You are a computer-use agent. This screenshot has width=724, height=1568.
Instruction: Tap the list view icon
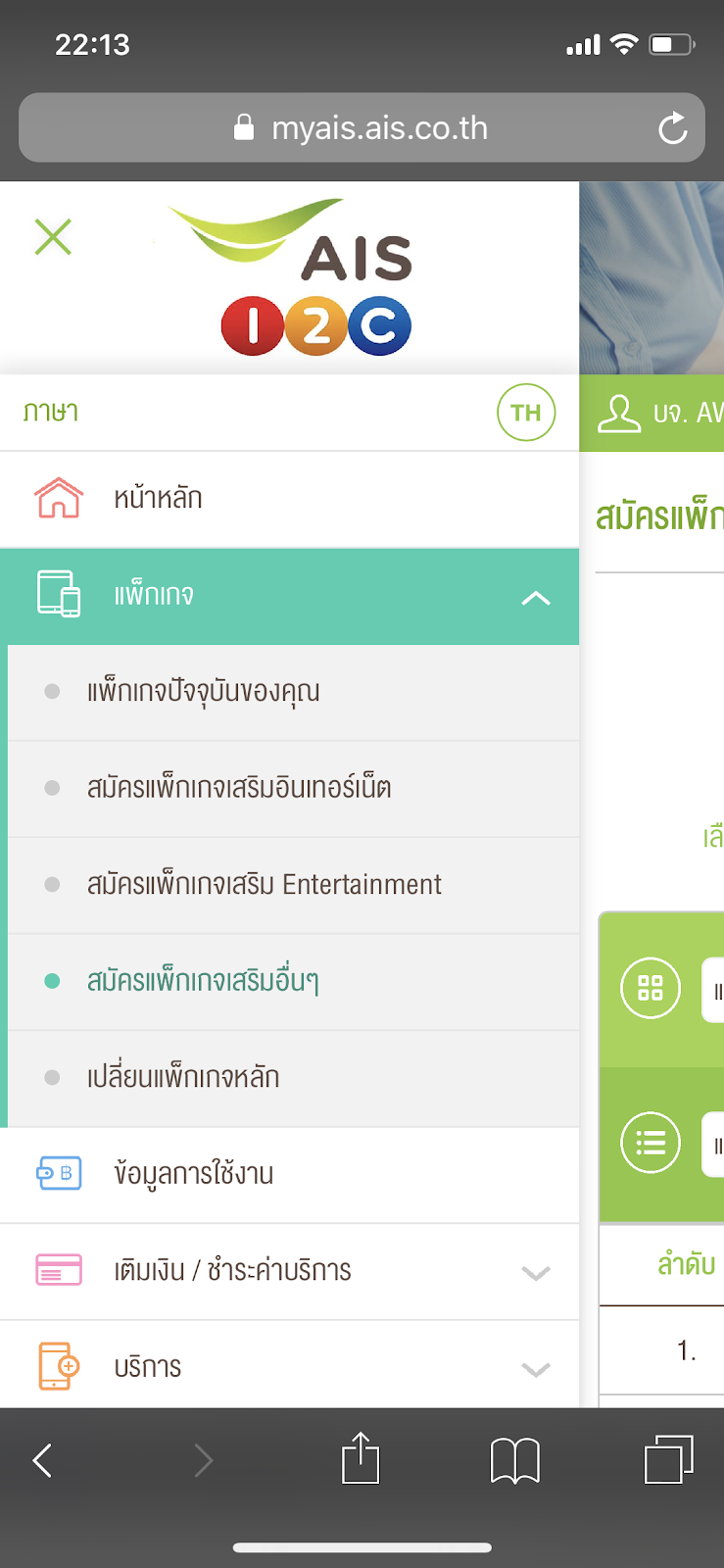pyautogui.click(x=651, y=1143)
